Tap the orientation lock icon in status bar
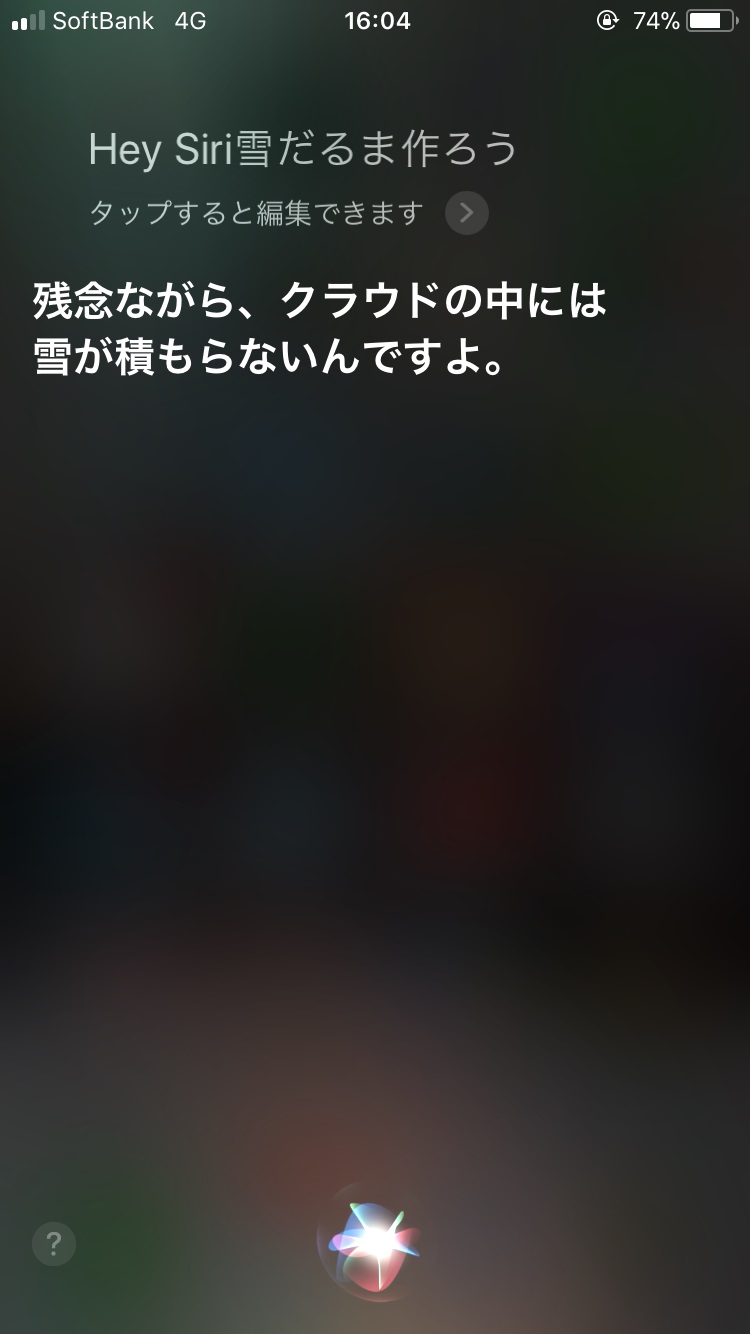Image resolution: width=750 pixels, height=1334 pixels. tap(607, 20)
